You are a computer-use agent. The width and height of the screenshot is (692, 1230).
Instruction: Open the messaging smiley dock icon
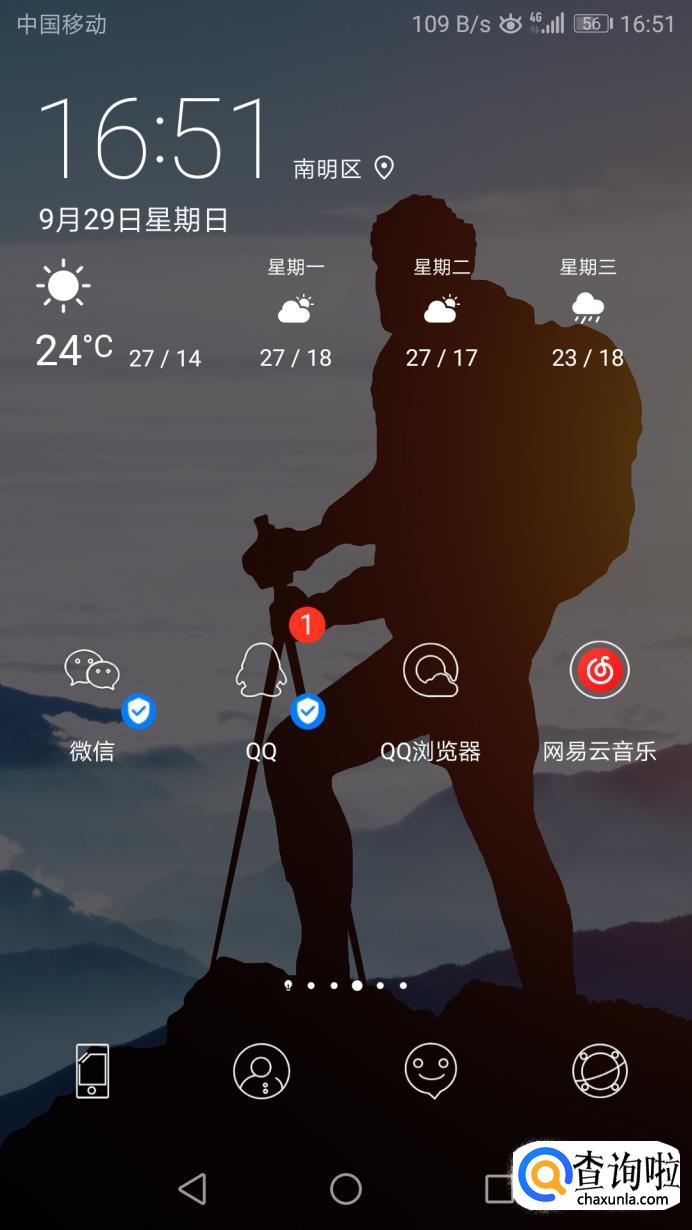(x=431, y=1071)
